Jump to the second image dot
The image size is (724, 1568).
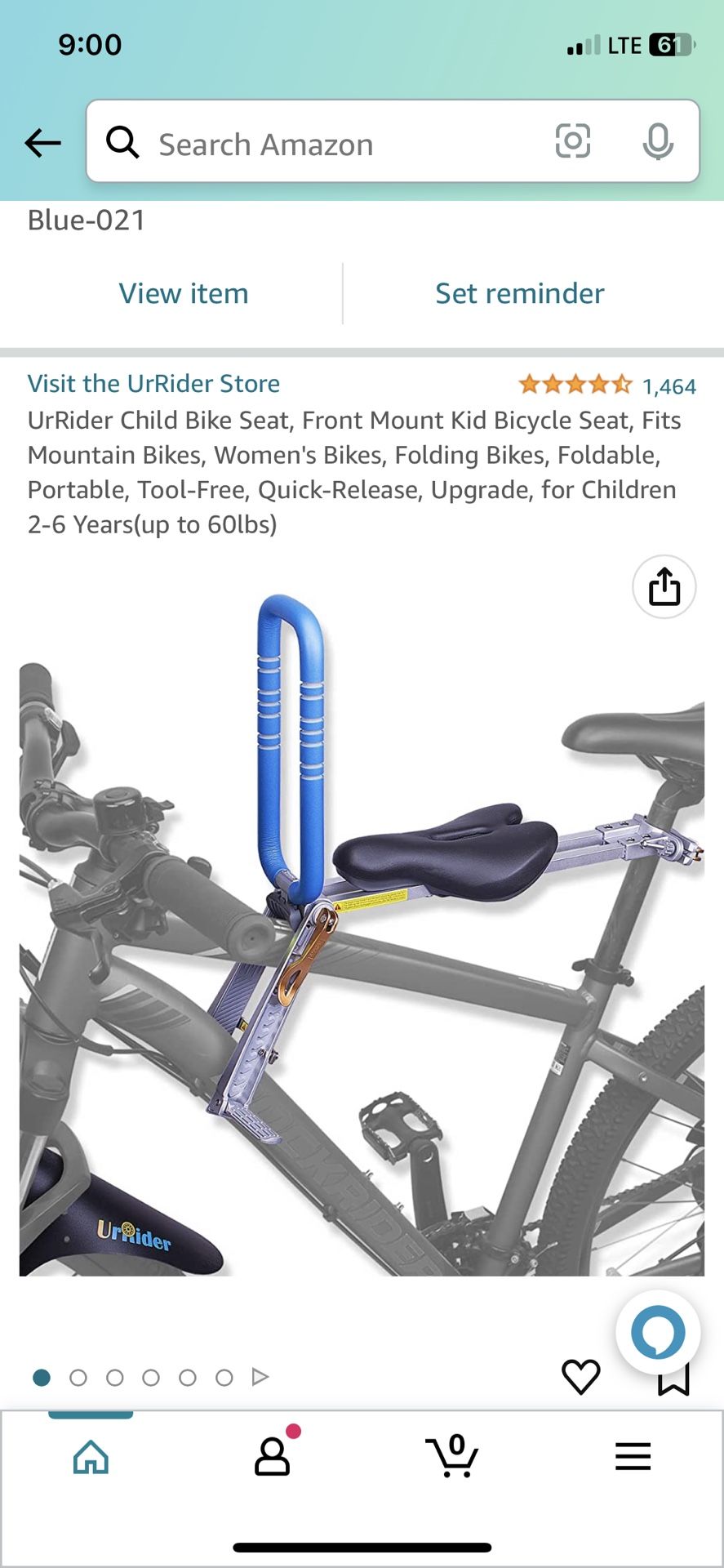(78, 1378)
